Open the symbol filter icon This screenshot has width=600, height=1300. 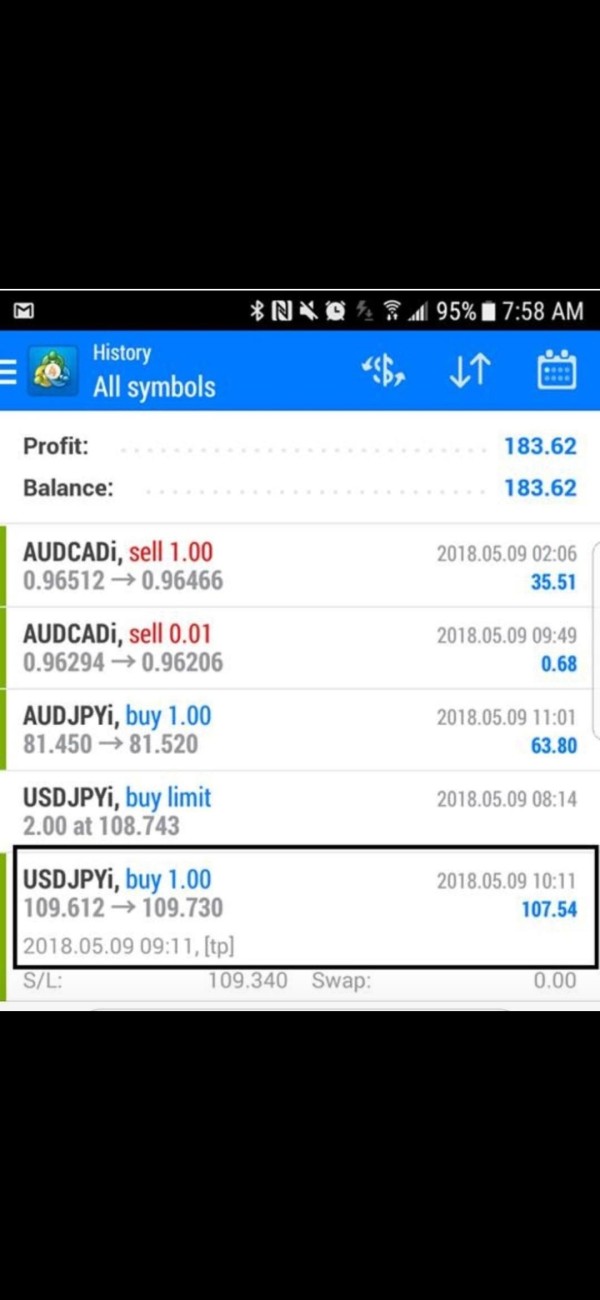[x=384, y=371]
